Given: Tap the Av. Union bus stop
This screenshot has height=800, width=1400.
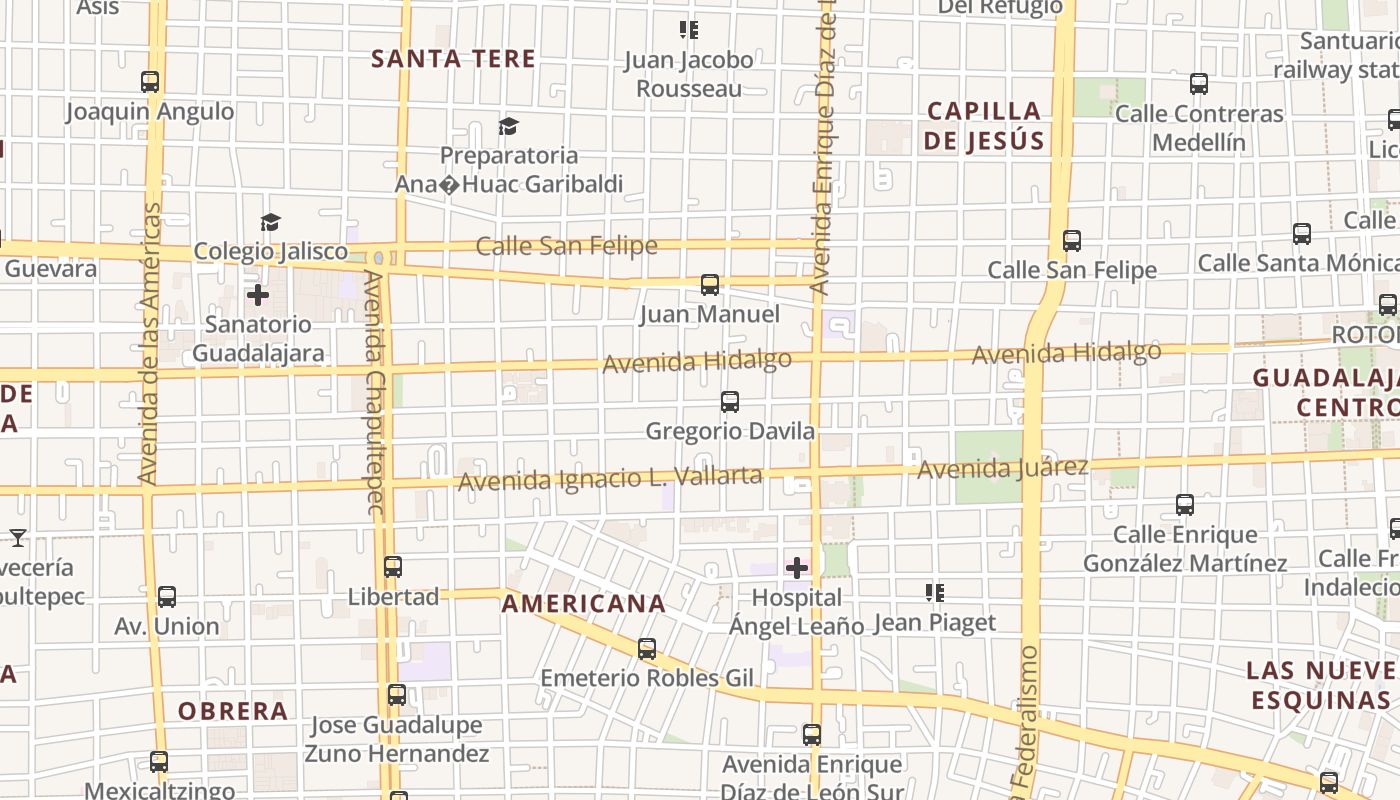Looking at the screenshot, I should tap(167, 597).
